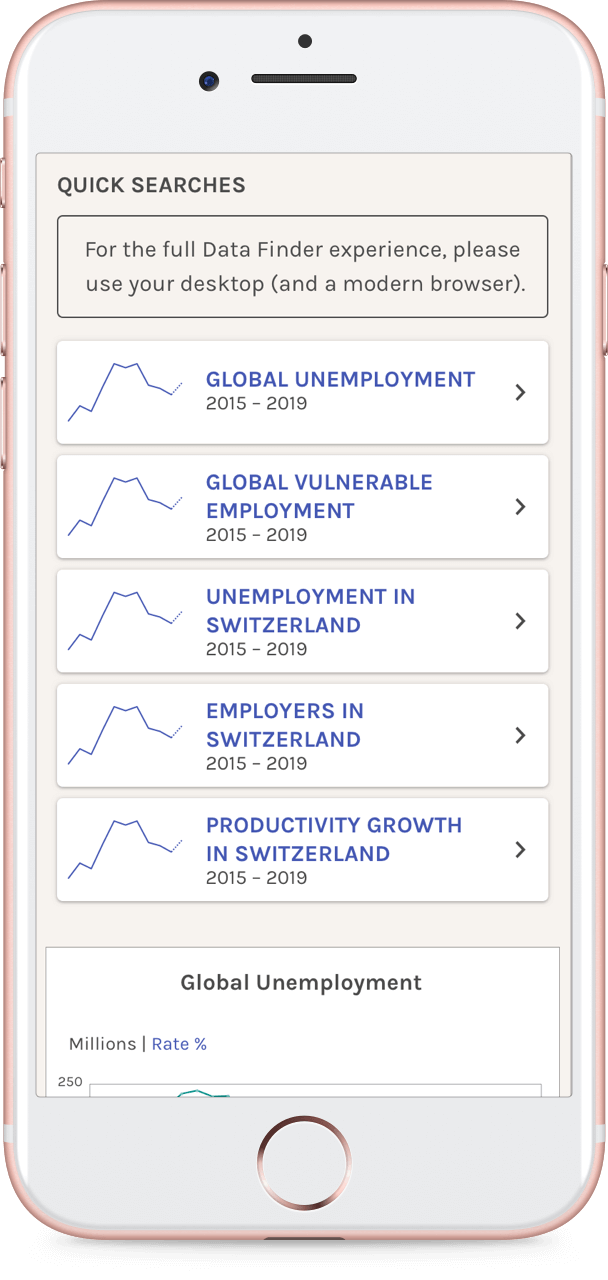Open the Global Vulnerable Employment quick search
This screenshot has width=608, height=1280.
pyautogui.click(x=302, y=506)
